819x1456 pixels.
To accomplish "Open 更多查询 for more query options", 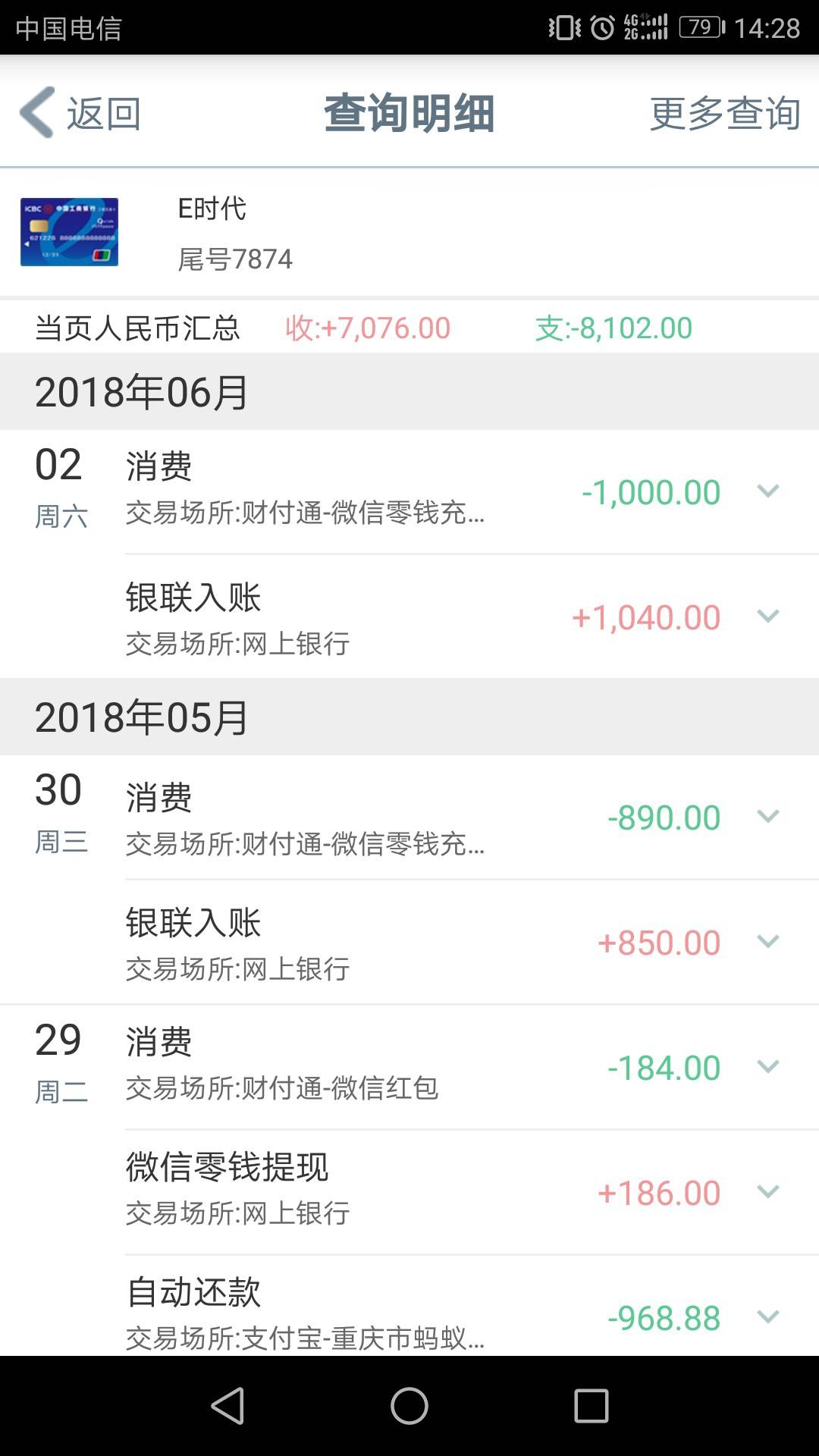I will 725,113.
